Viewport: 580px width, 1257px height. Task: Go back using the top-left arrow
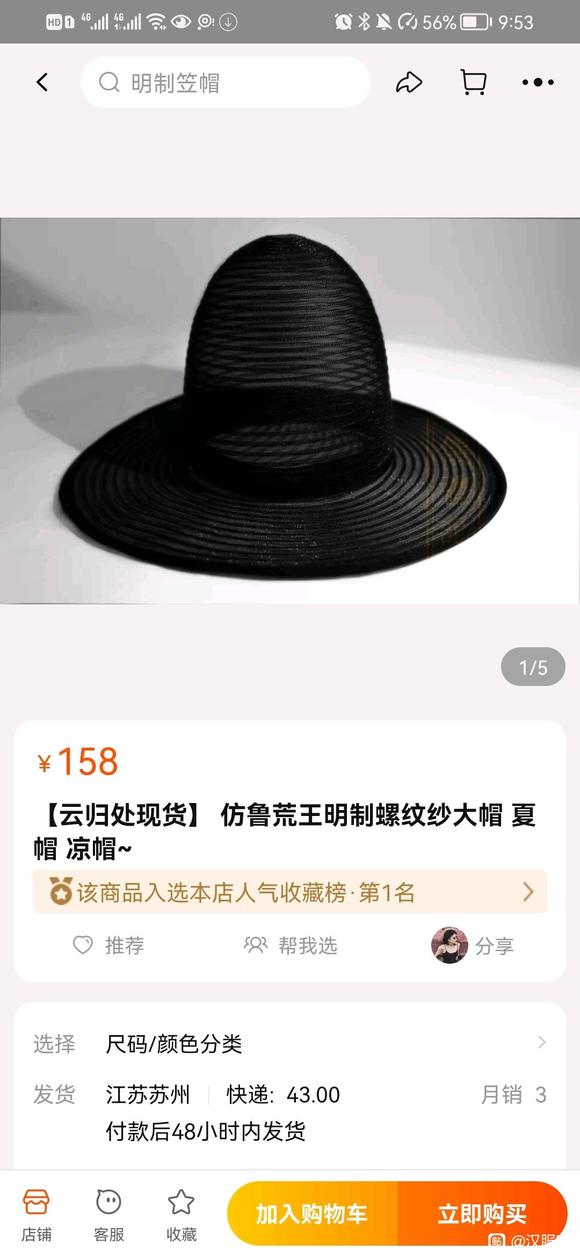pyautogui.click(x=42, y=83)
